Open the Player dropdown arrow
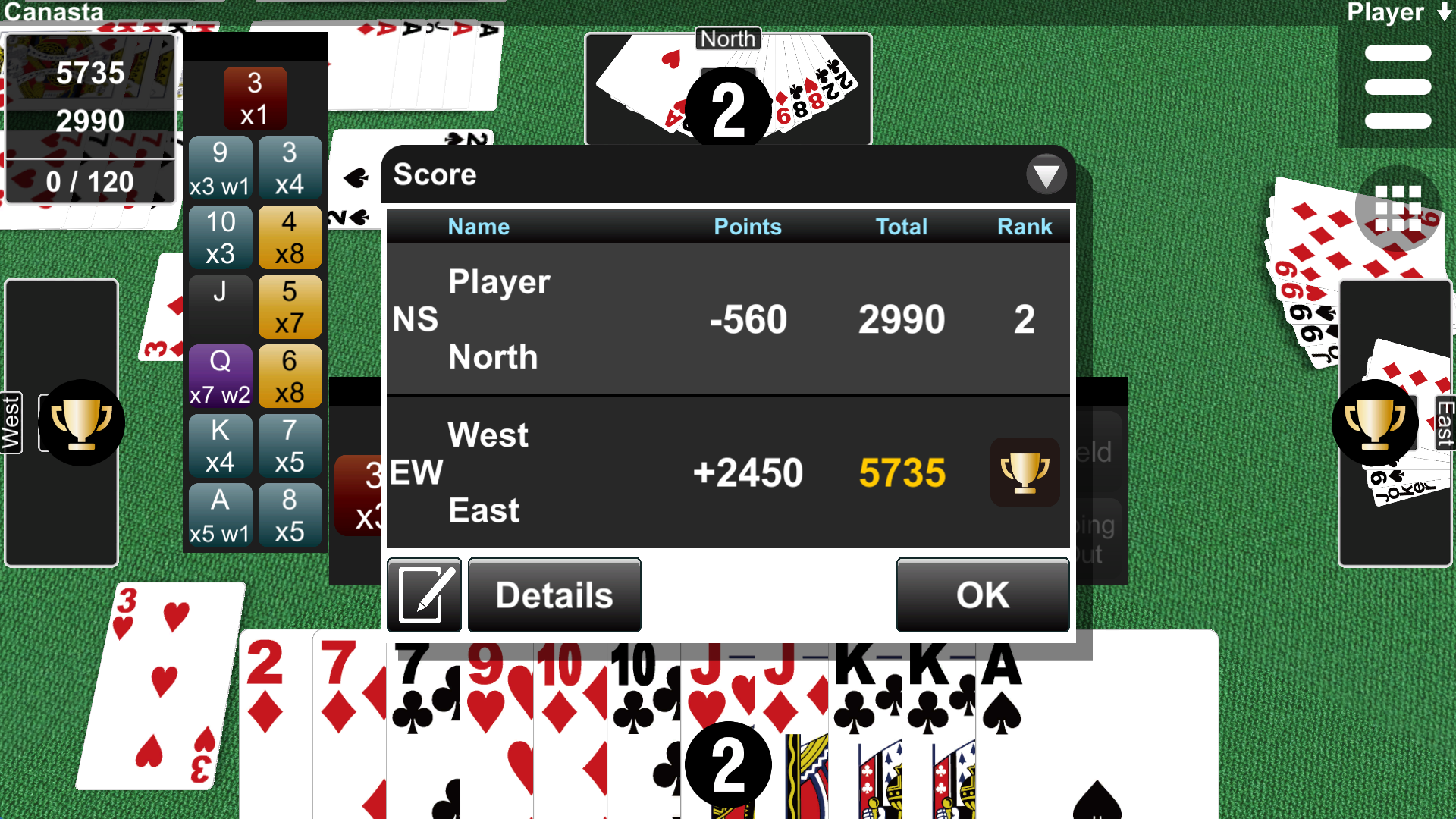The width and height of the screenshot is (1456, 819). click(1445, 12)
